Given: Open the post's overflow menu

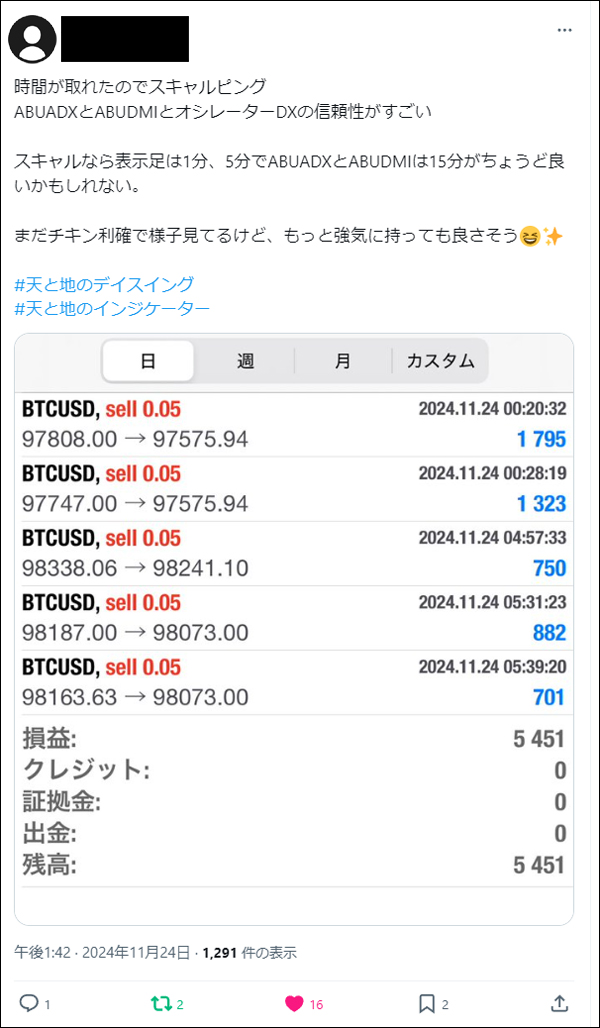Looking at the screenshot, I should [565, 30].
